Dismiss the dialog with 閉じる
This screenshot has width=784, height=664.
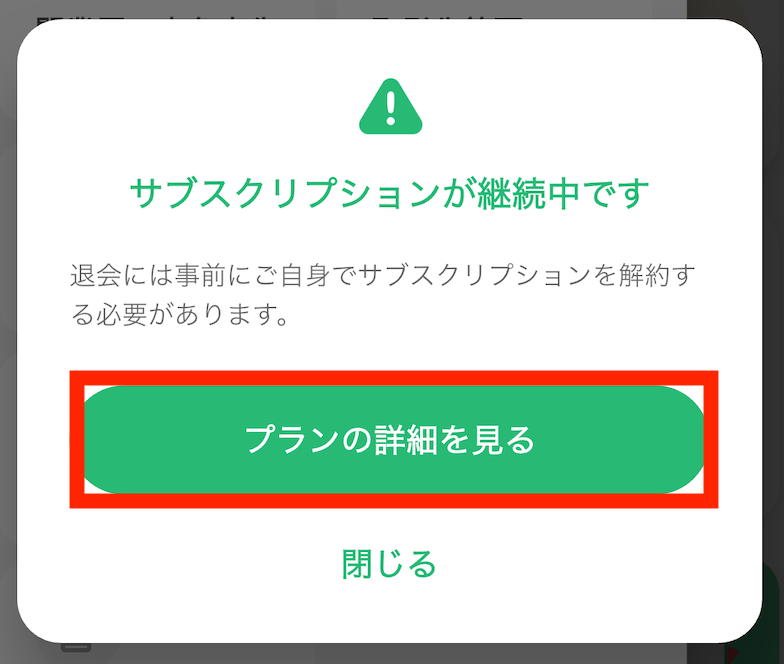point(390,564)
